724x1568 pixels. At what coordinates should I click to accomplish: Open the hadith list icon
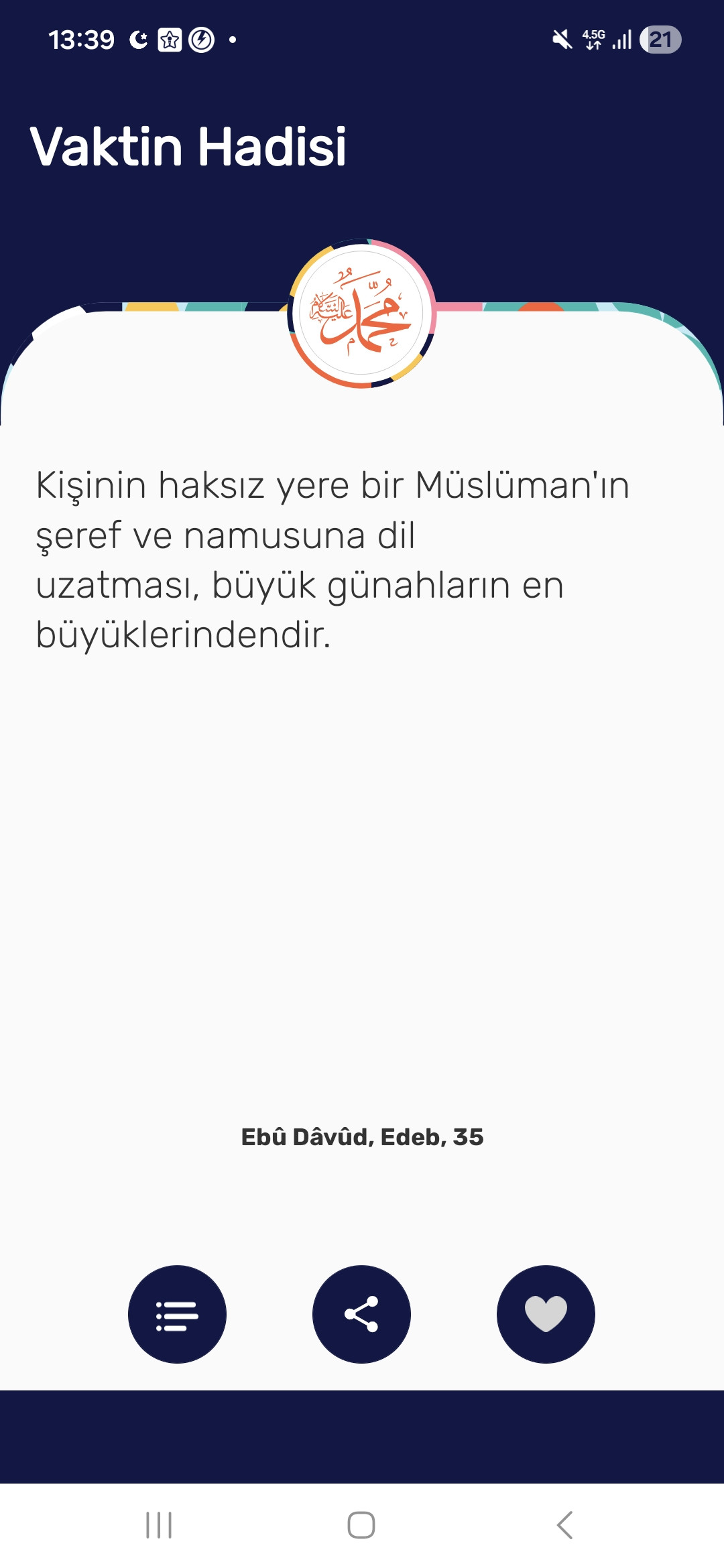[x=177, y=1315]
